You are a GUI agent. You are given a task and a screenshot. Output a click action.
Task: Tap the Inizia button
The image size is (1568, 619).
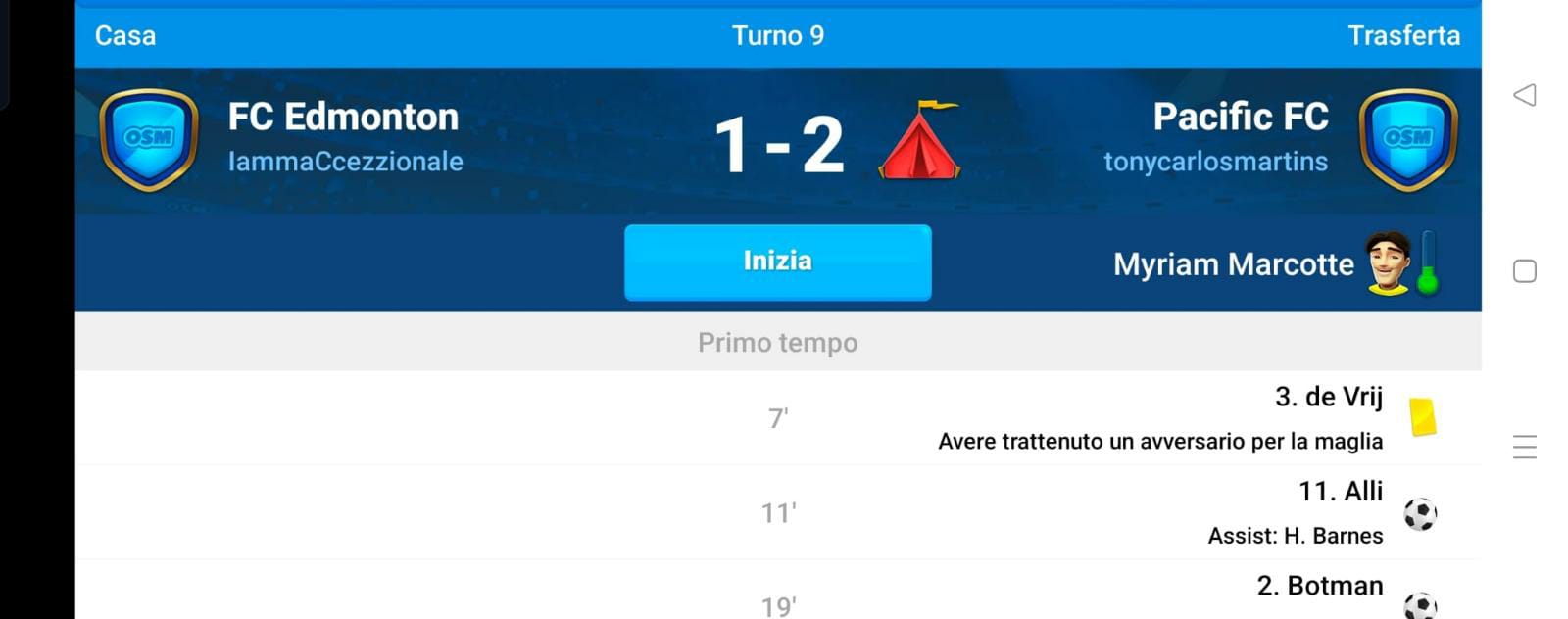777,262
